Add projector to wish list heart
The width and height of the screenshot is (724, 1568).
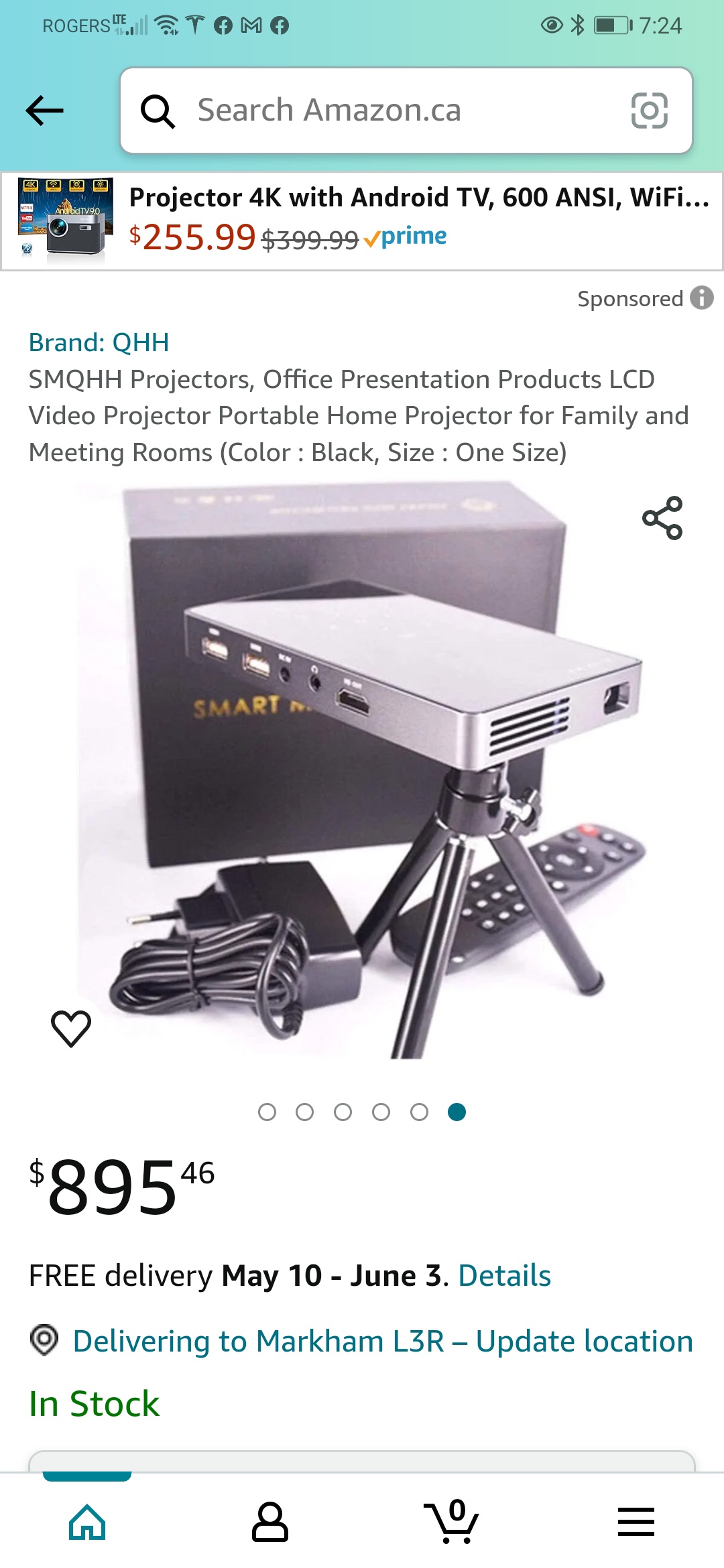[x=71, y=1028]
